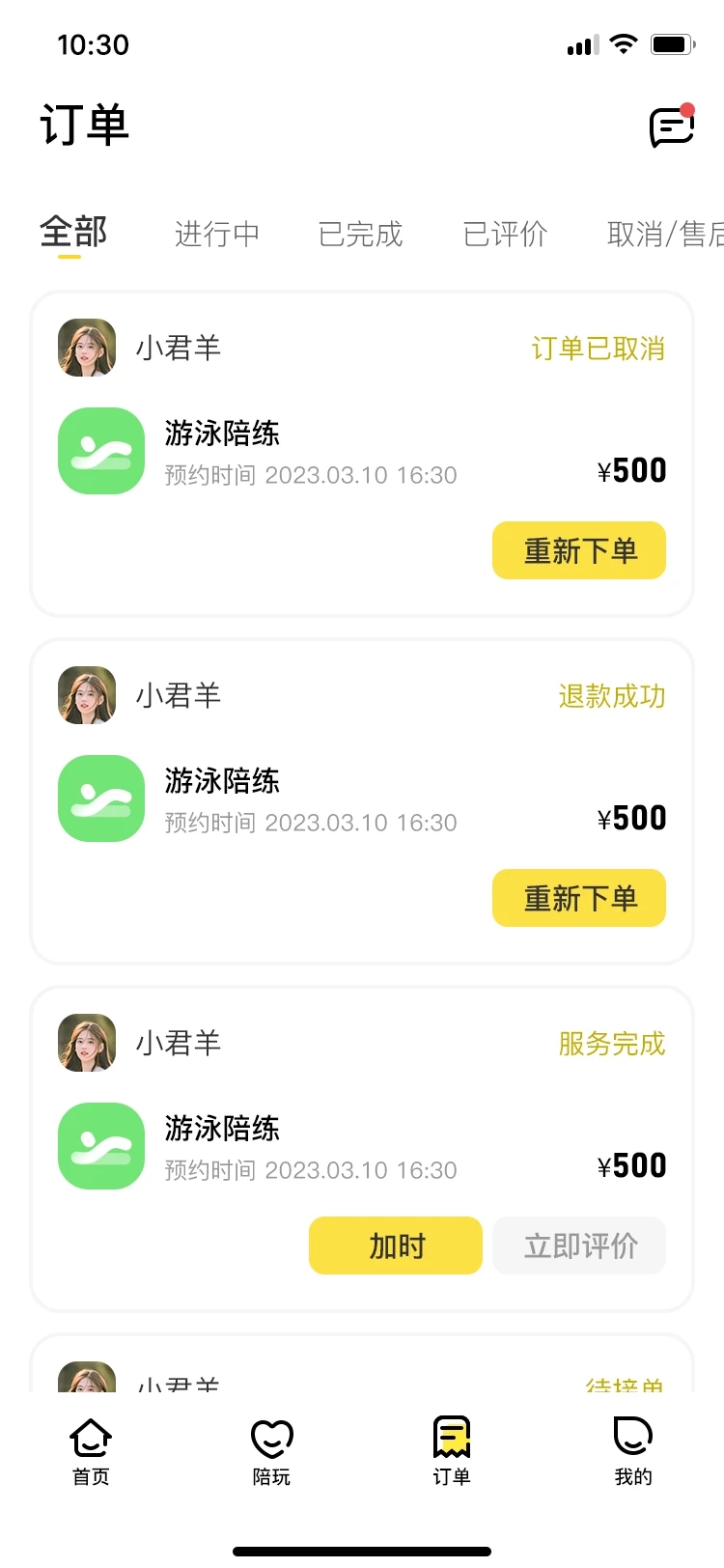Switch to the 进行中 tab

[217, 234]
